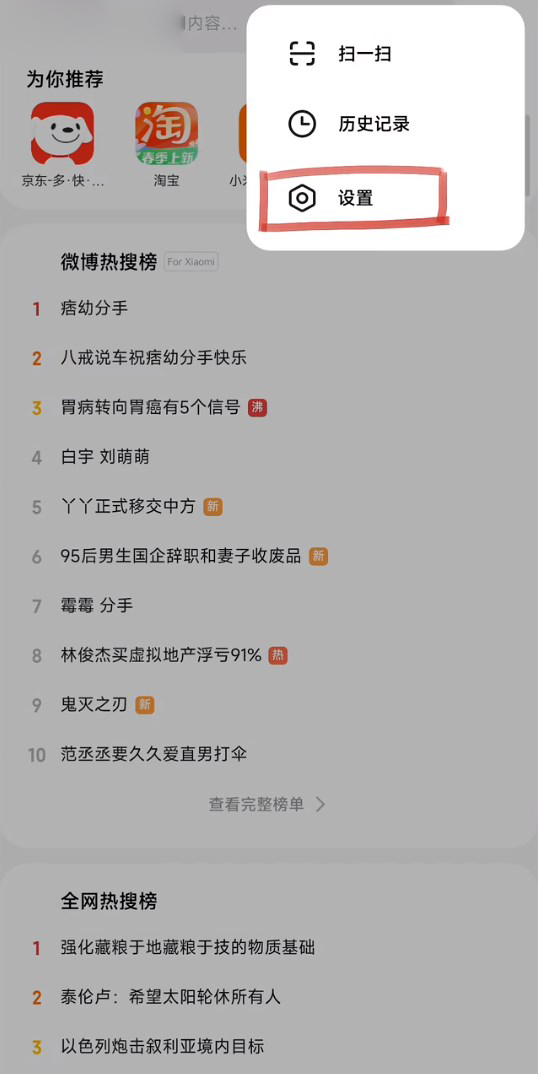Open 扫一扫 scanner from the popup menu
538x1074 pixels.
(385, 53)
